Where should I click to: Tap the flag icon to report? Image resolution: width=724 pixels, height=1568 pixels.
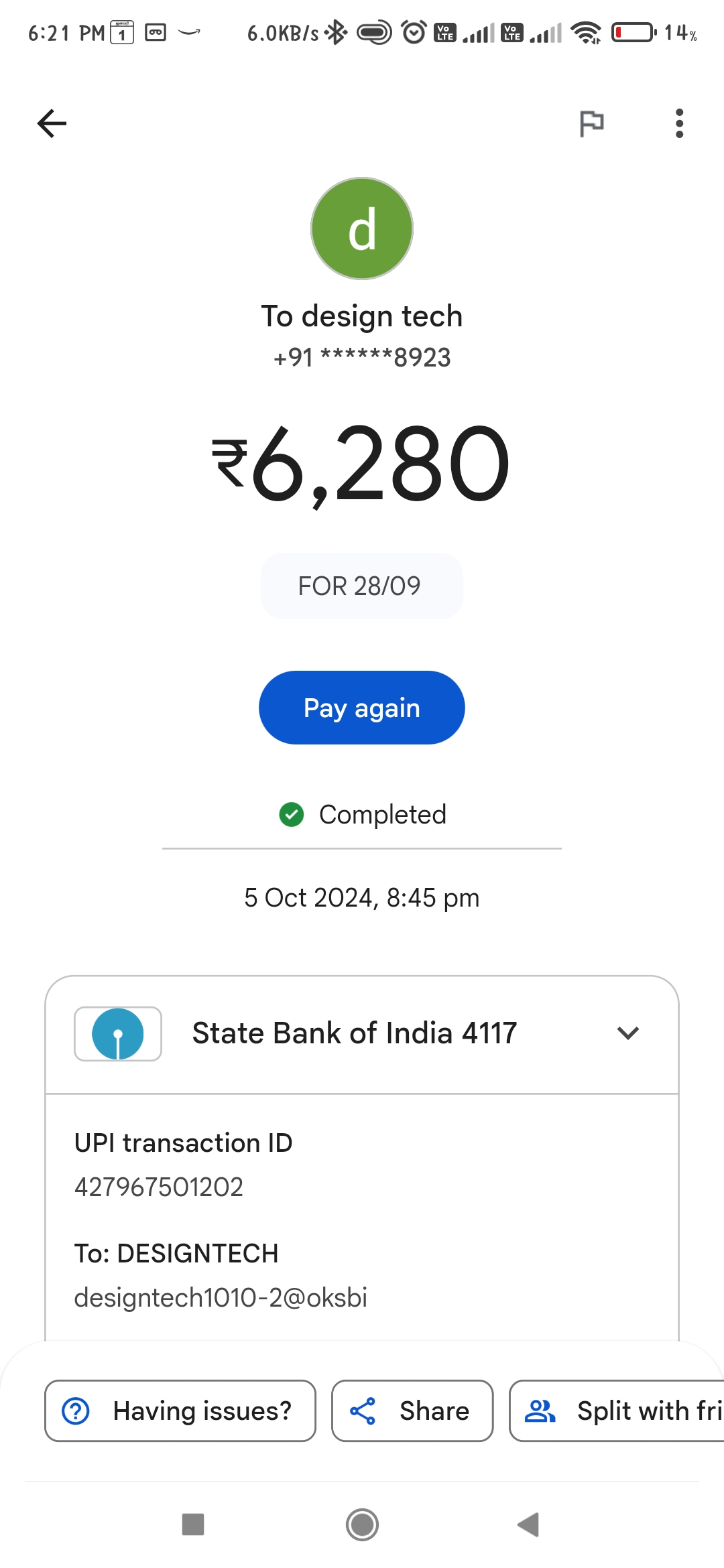pos(591,123)
